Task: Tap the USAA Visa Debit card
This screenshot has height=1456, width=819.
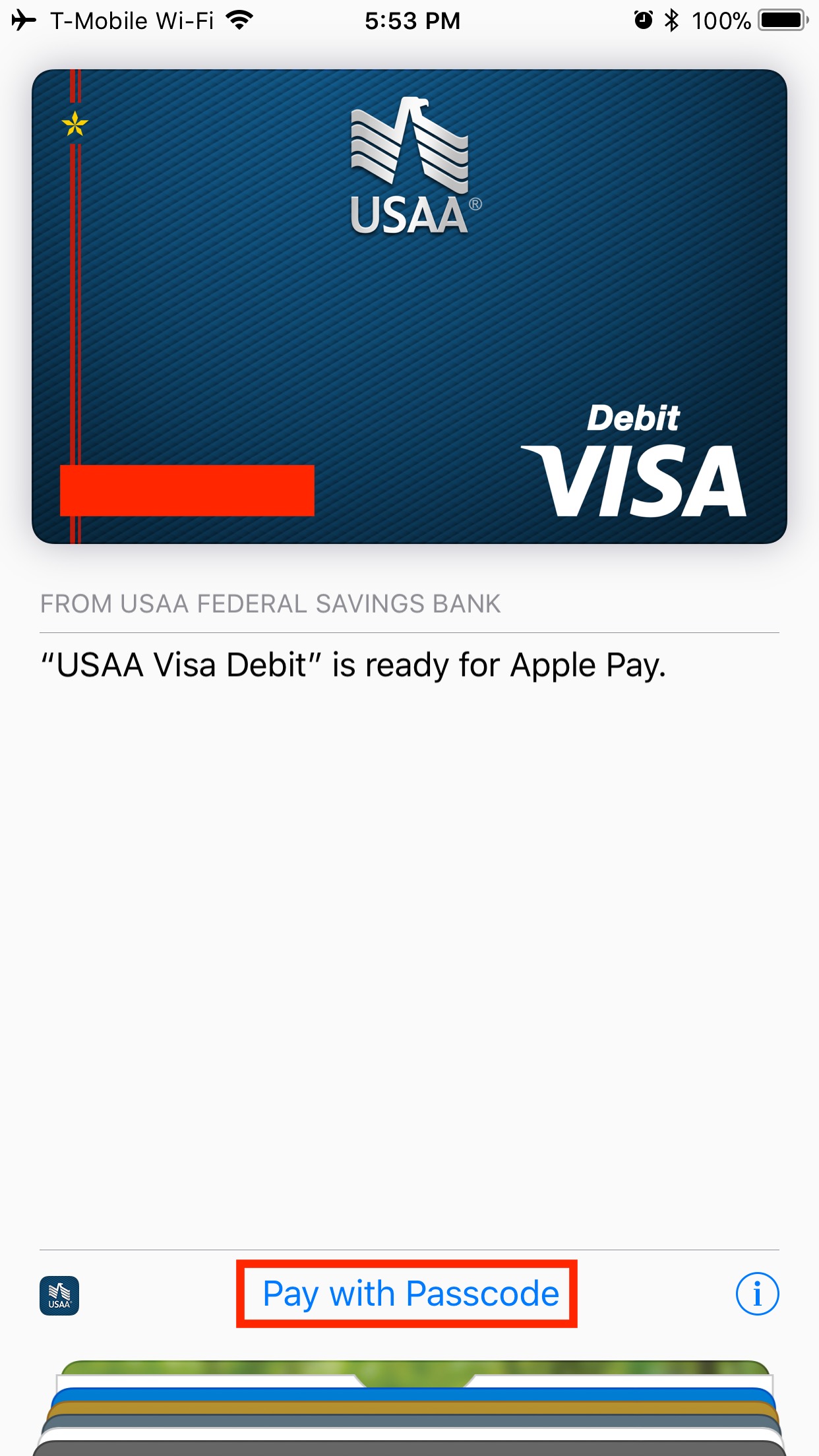Action: pos(409,307)
